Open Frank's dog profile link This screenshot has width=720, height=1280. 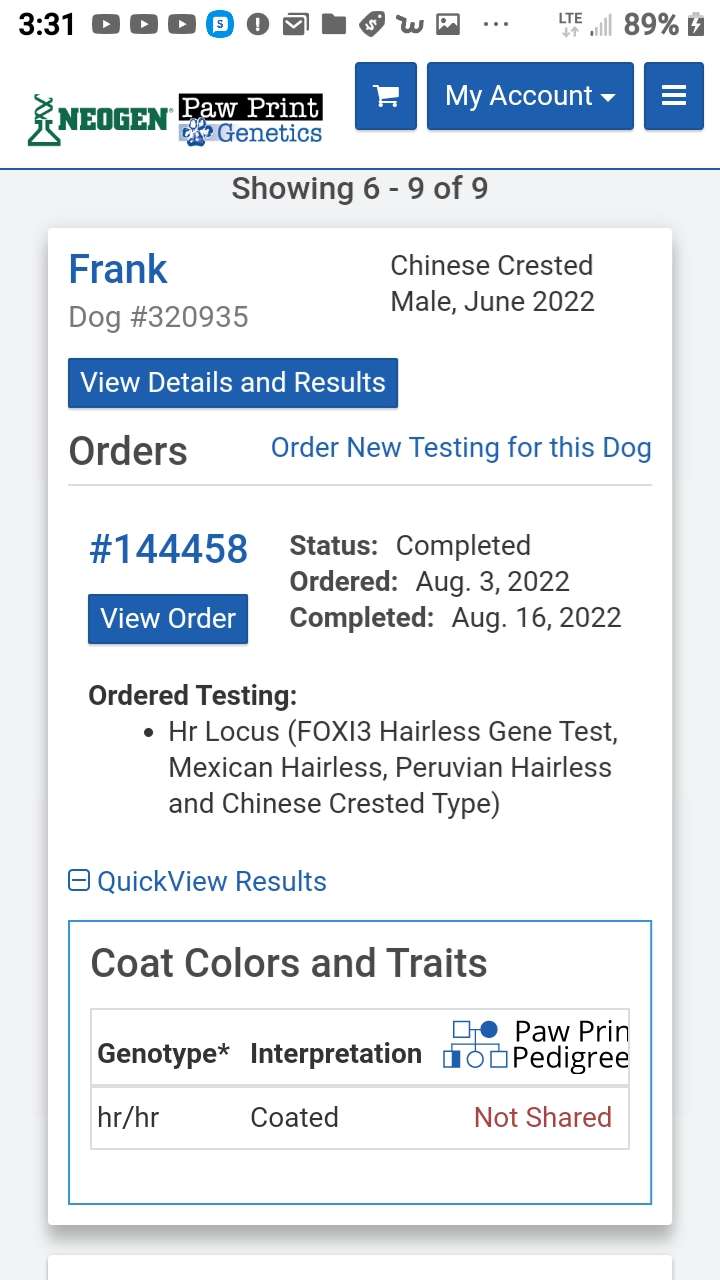[x=118, y=270]
